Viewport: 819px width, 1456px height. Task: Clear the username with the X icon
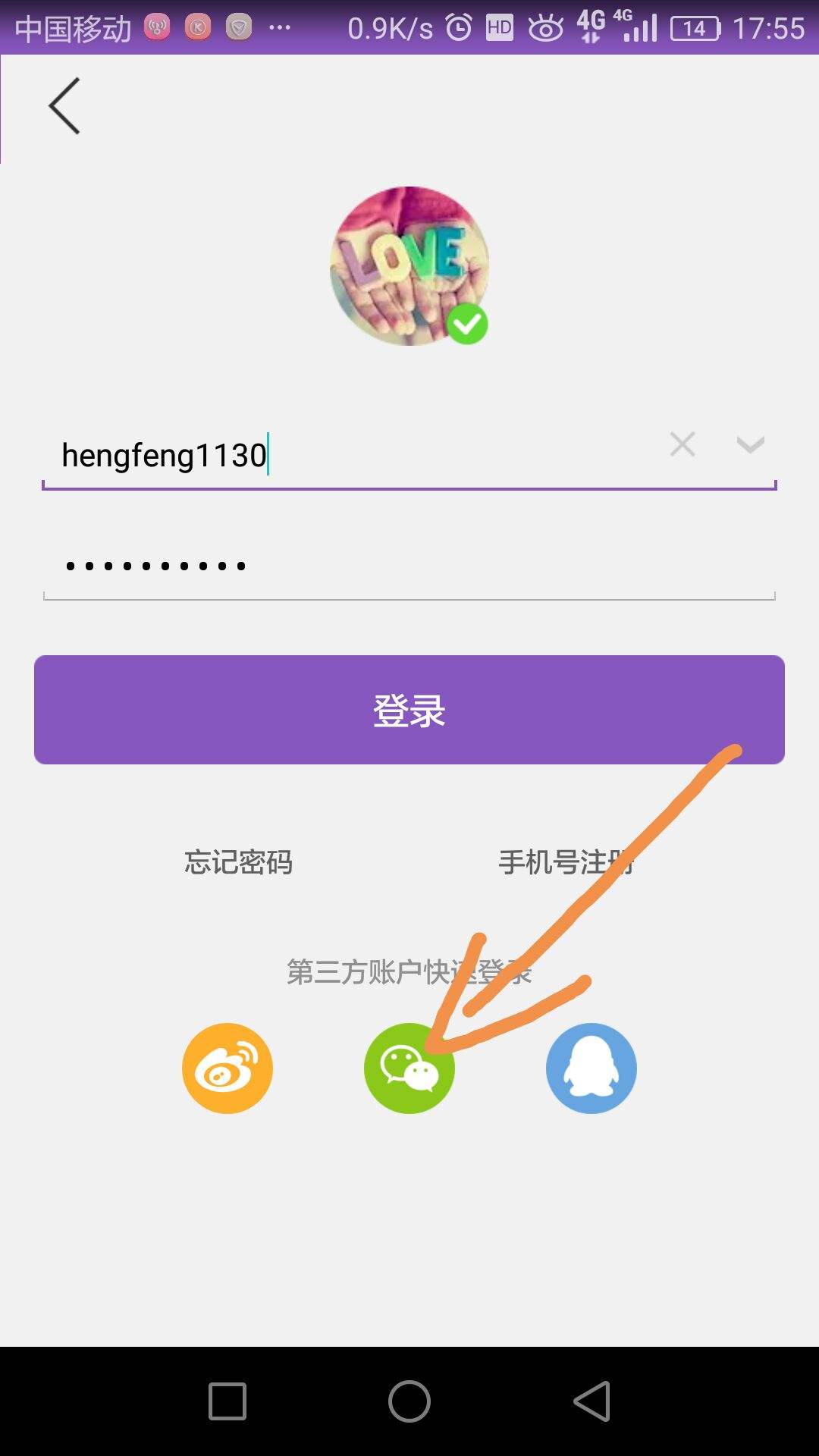tap(682, 444)
